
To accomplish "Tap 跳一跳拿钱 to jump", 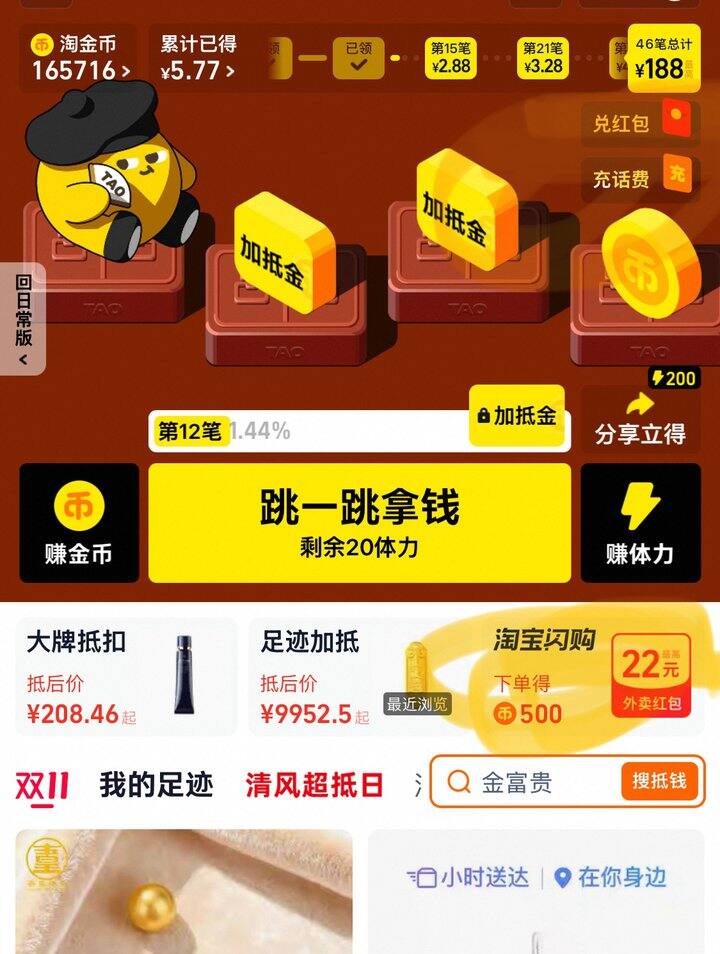I will click(360, 523).
